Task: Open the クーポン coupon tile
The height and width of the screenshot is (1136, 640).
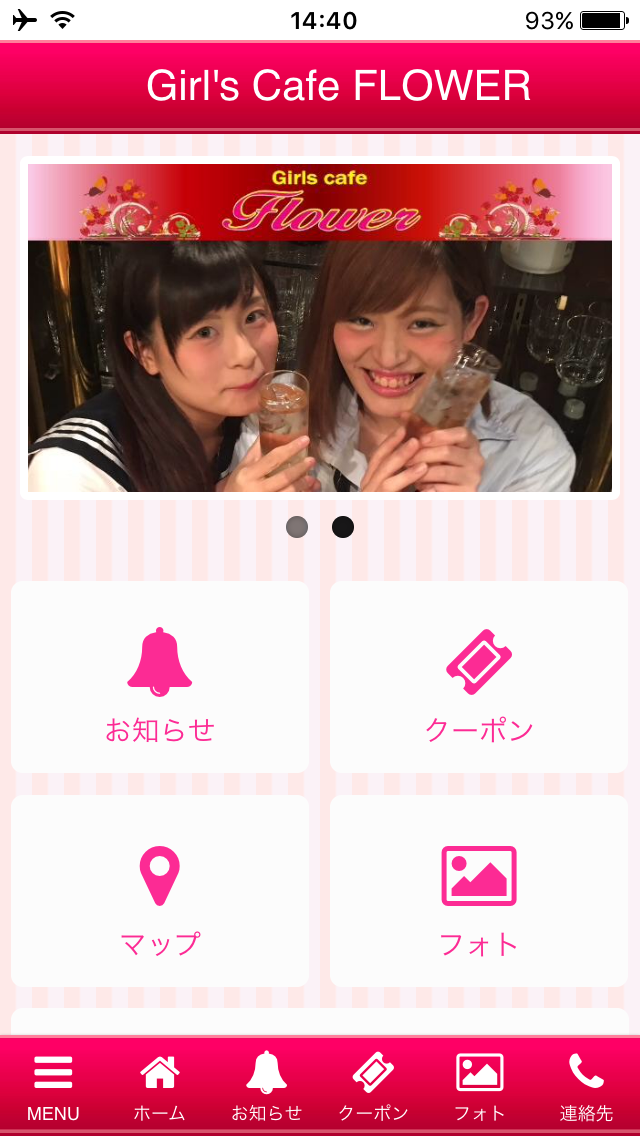Action: pyautogui.click(x=479, y=677)
